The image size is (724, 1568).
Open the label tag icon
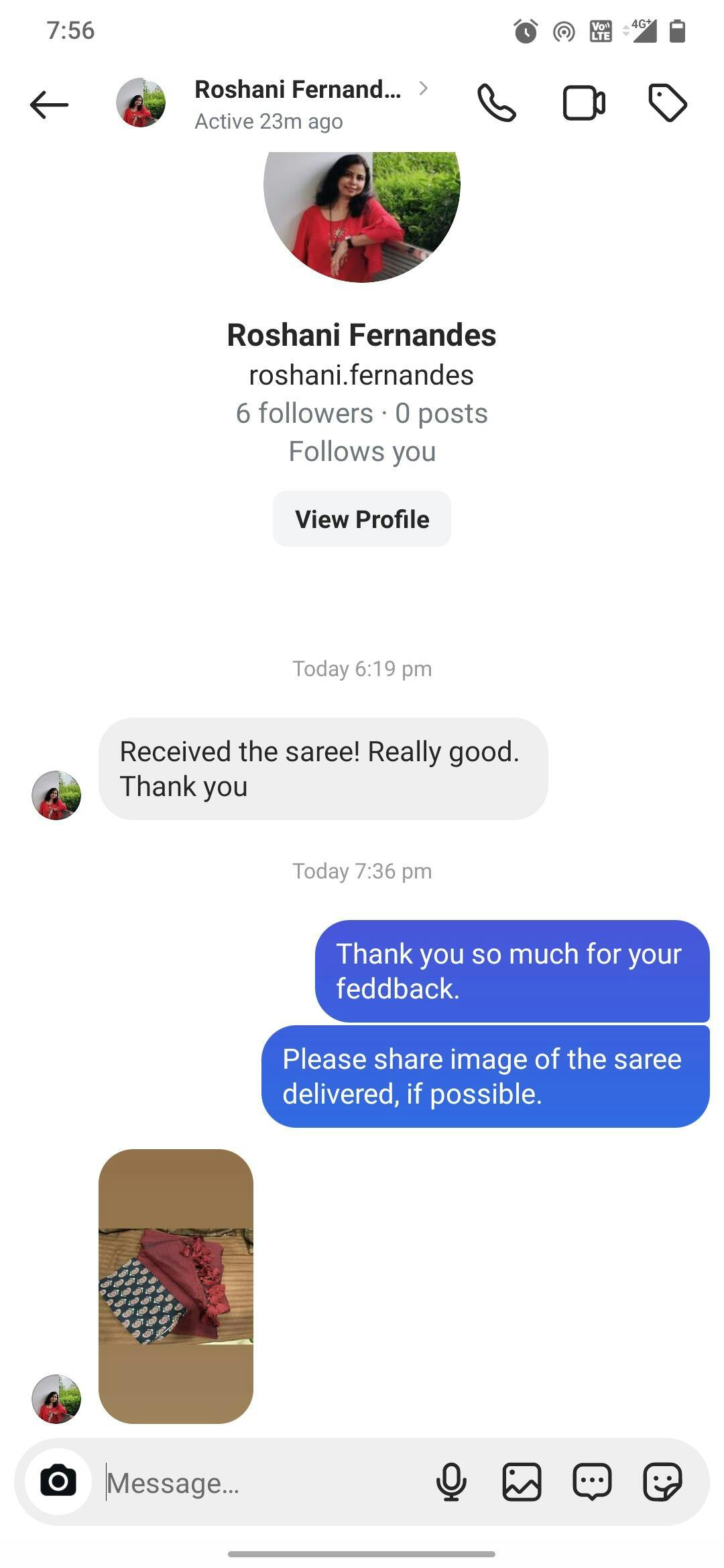click(x=667, y=103)
